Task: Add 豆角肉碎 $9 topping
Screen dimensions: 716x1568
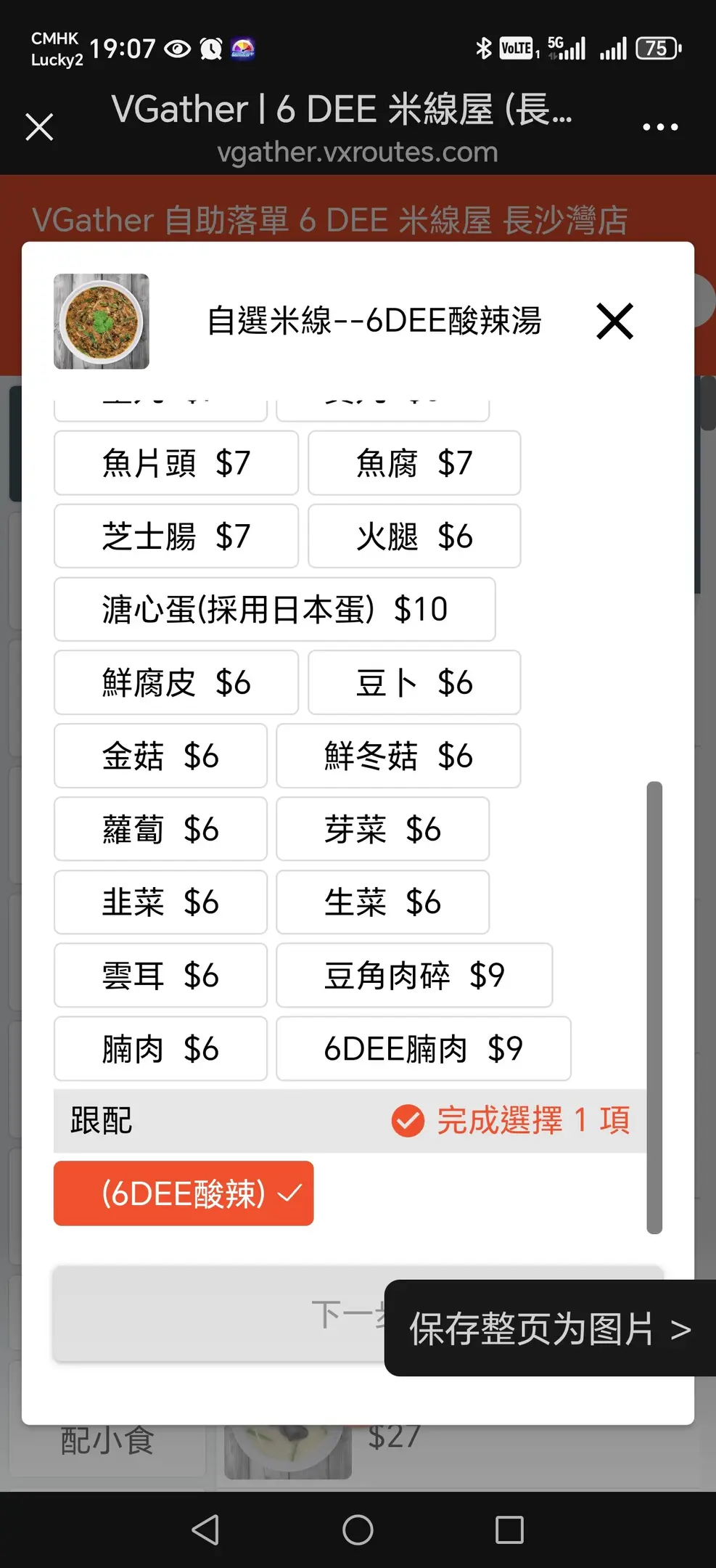Action: click(x=414, y=976)
